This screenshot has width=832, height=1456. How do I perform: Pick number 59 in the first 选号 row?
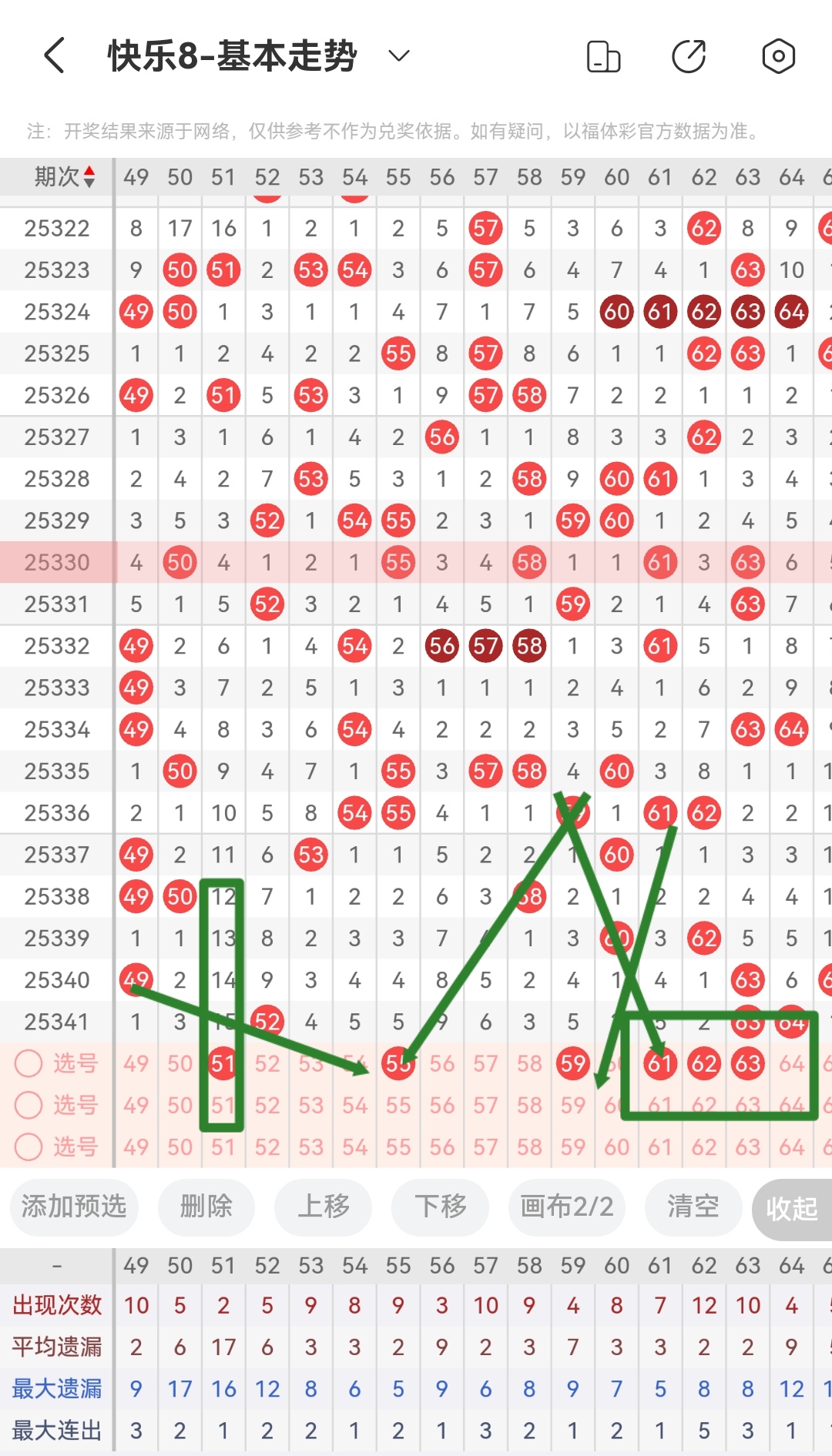573,1063
